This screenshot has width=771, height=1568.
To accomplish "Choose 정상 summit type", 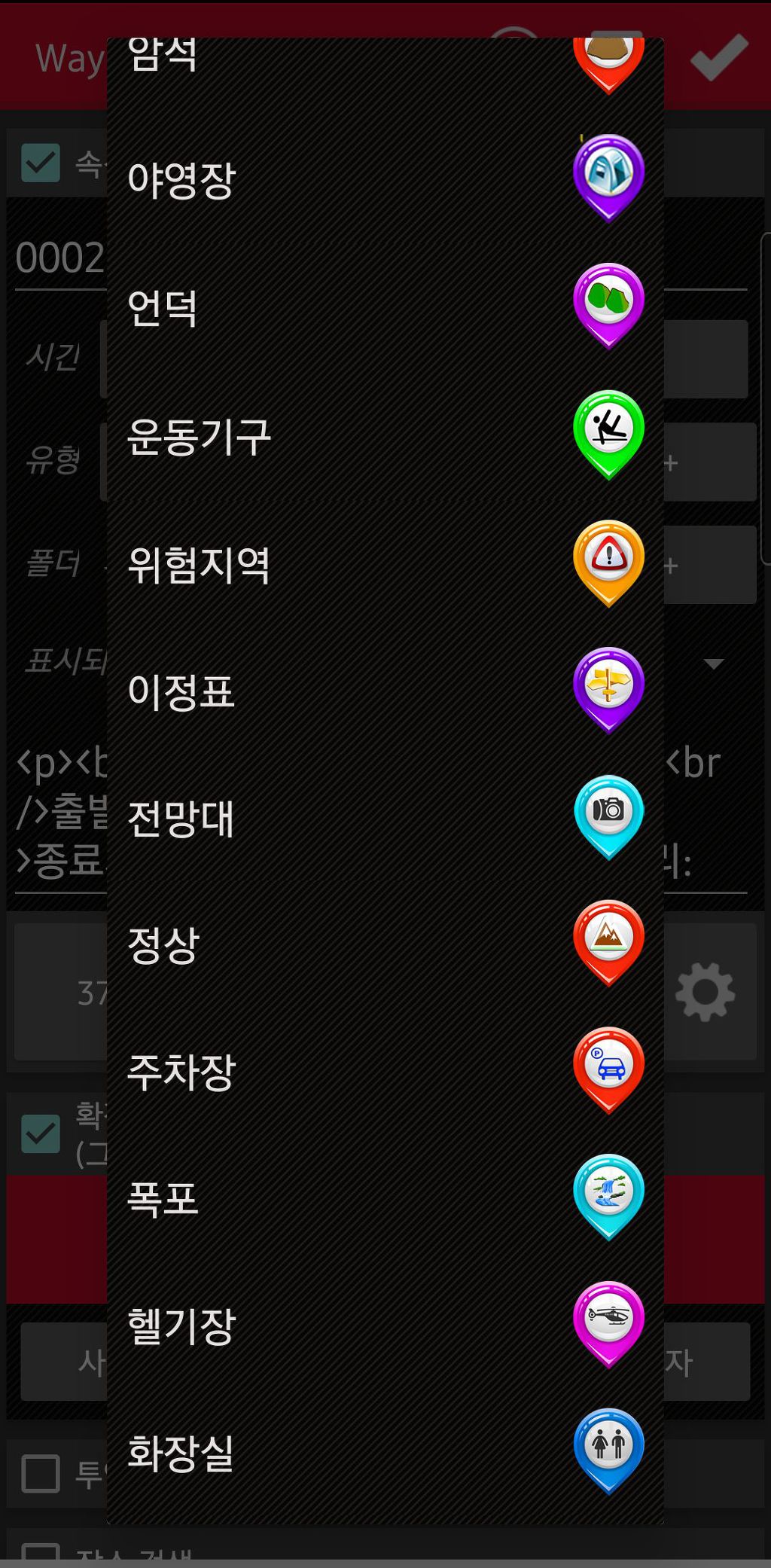I will (x=385, y=944).
